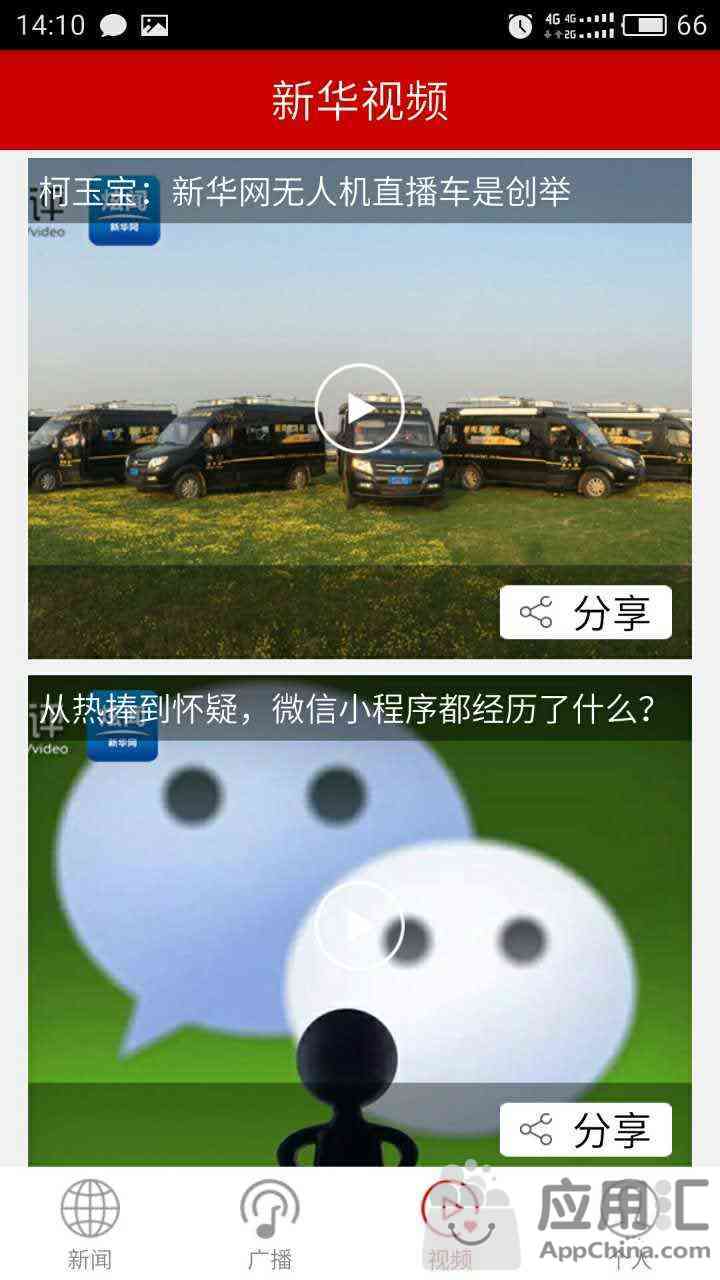Share the 新华网无人机直播车 video
Viewport: 720px width, 1280px height.
click(586, 612)
